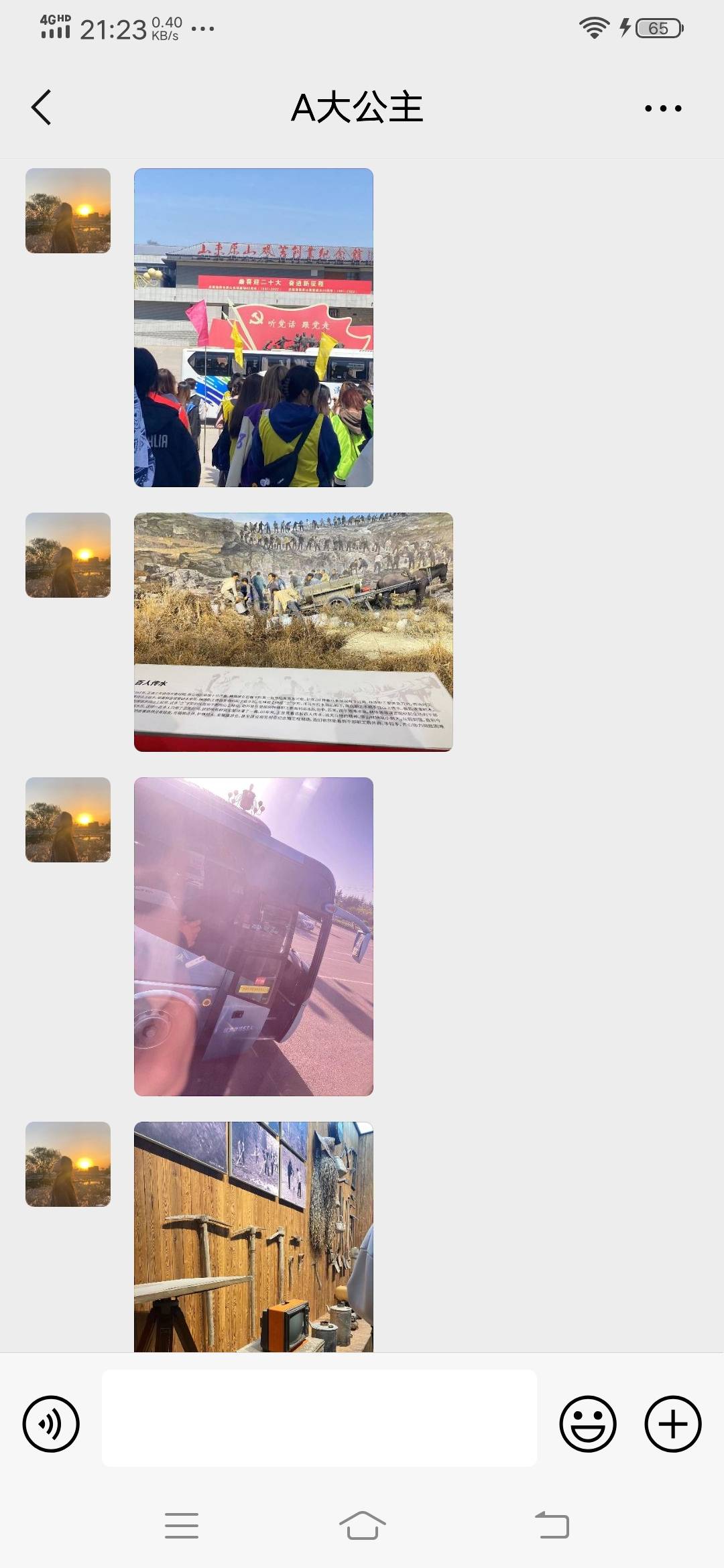724x1568 pixels.
Task: Focus the message text field
Action: [319, 1418]
